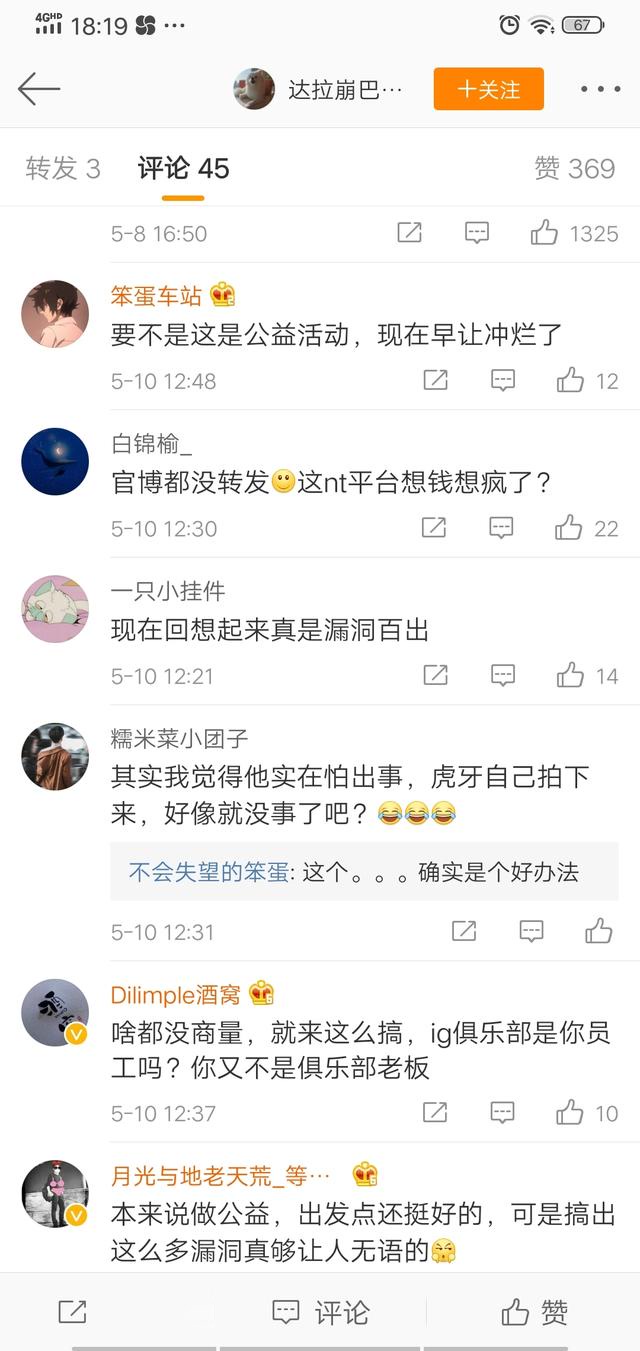Like 笨蛋车站's comment
The width and height of the screenshot is (640, 1351).
pos(571,381)
